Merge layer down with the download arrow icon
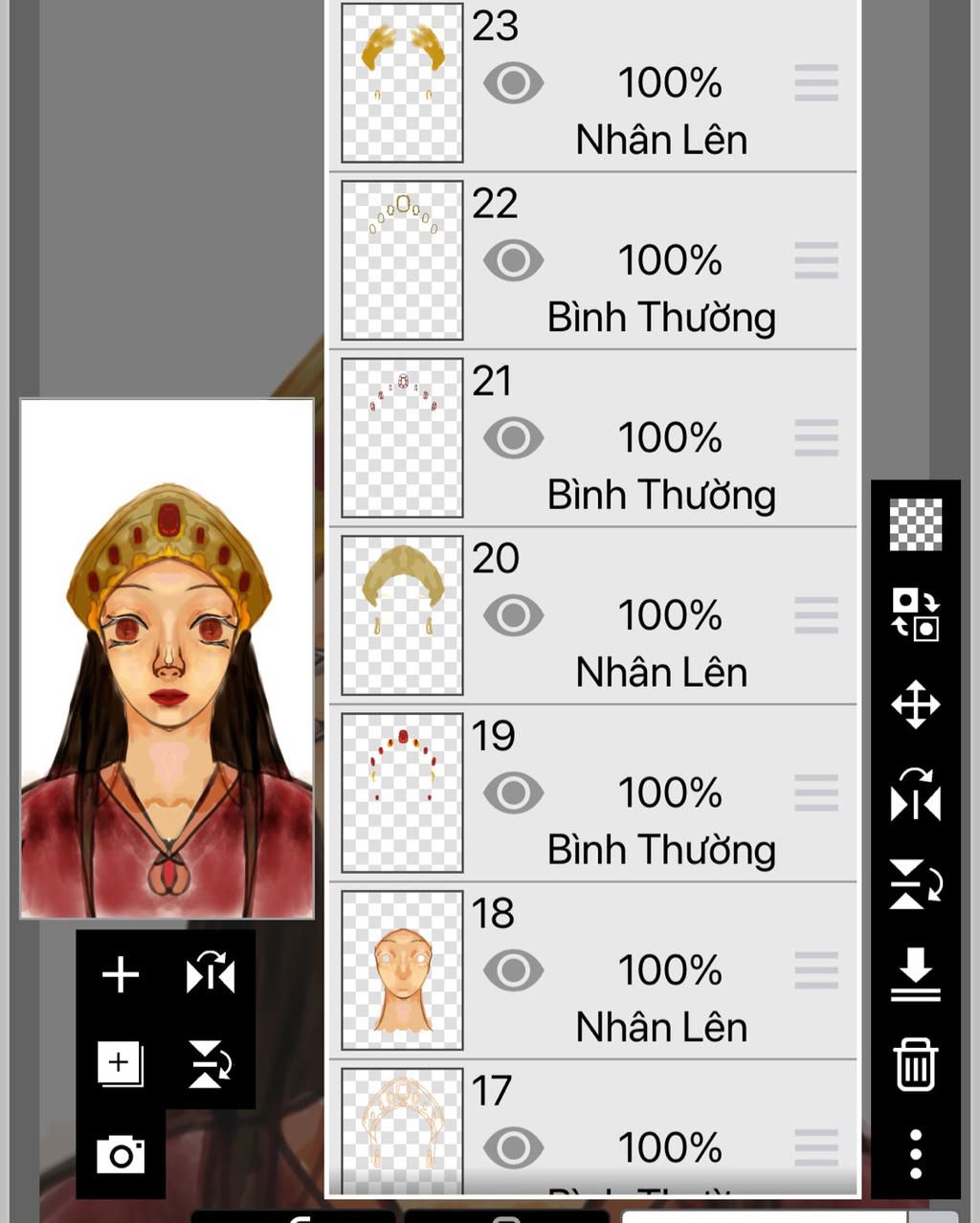980x1223 pixels. (915, 974)
